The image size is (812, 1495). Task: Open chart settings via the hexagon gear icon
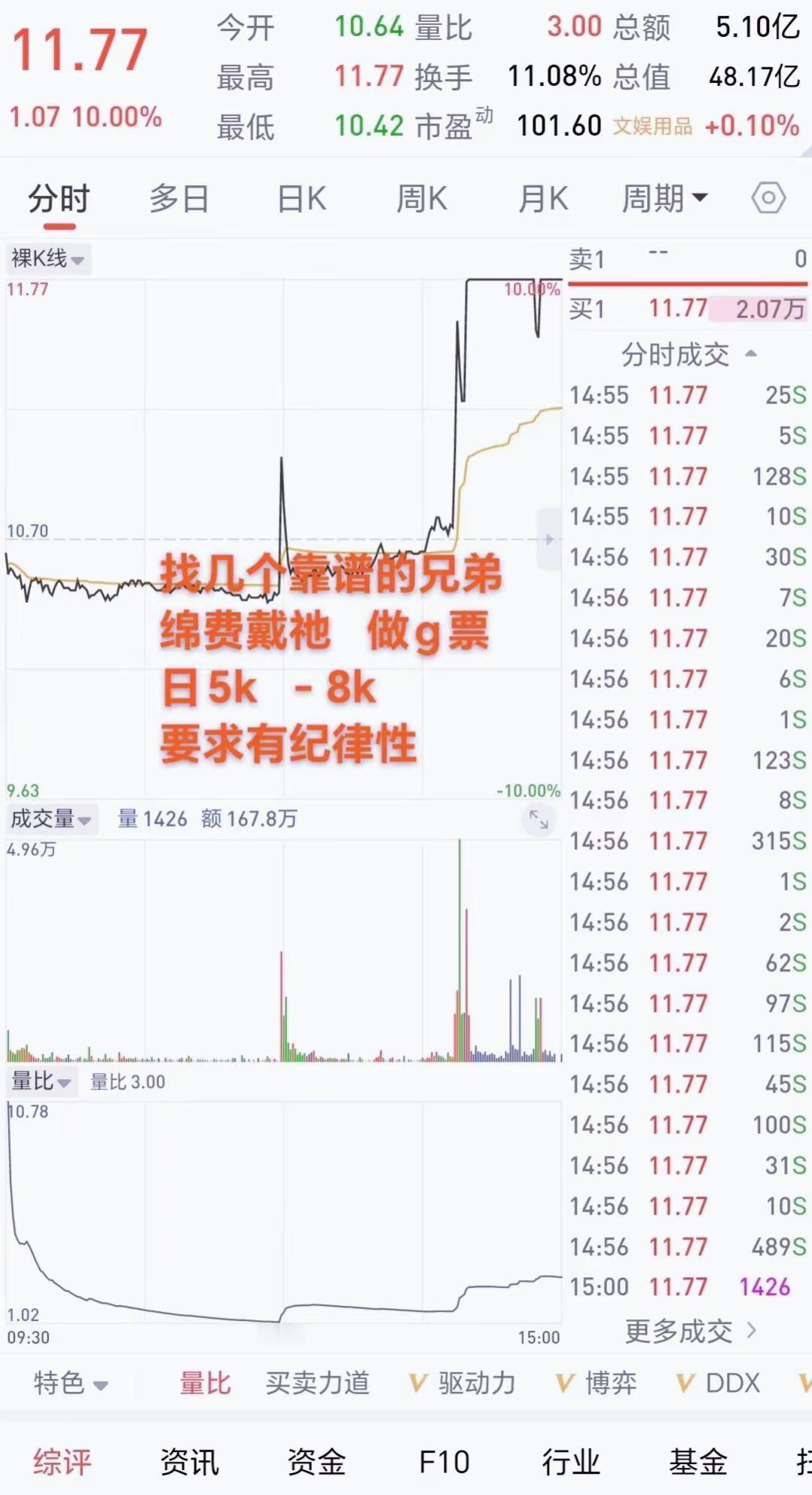coord(767,198)
